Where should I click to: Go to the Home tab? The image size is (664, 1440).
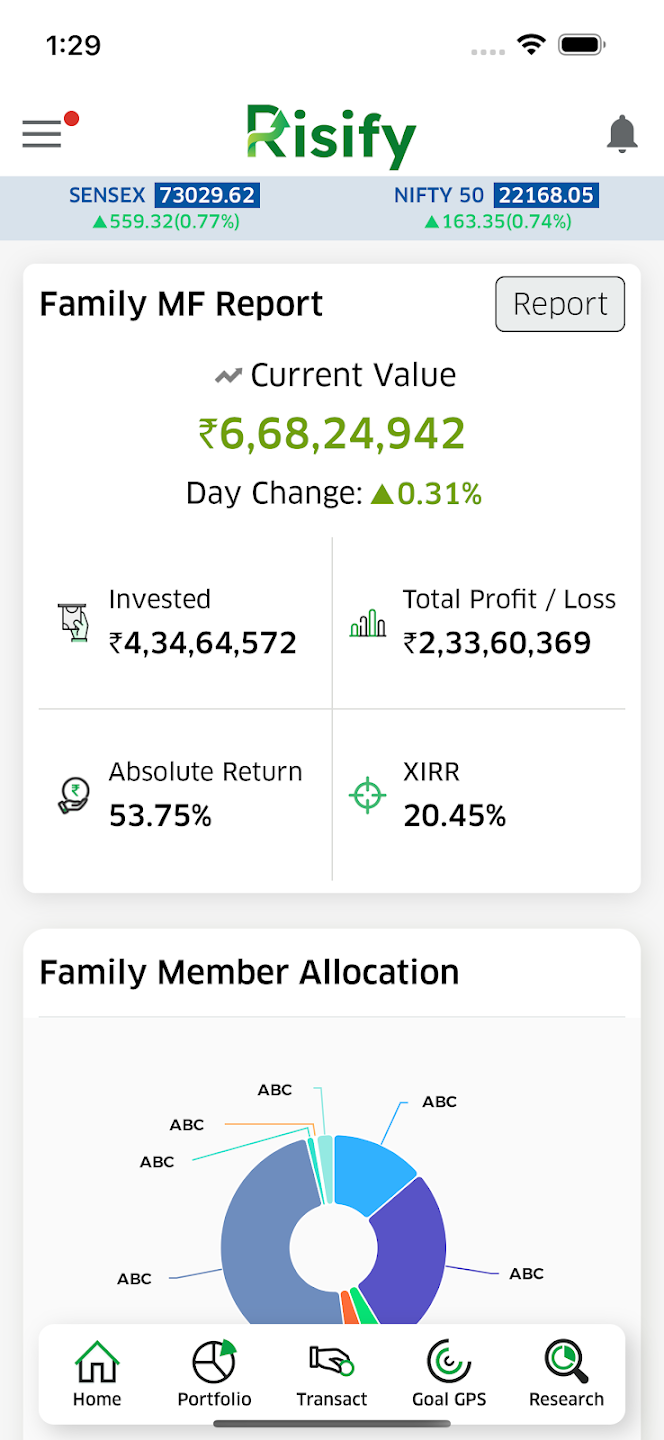tap(97, 1375)
